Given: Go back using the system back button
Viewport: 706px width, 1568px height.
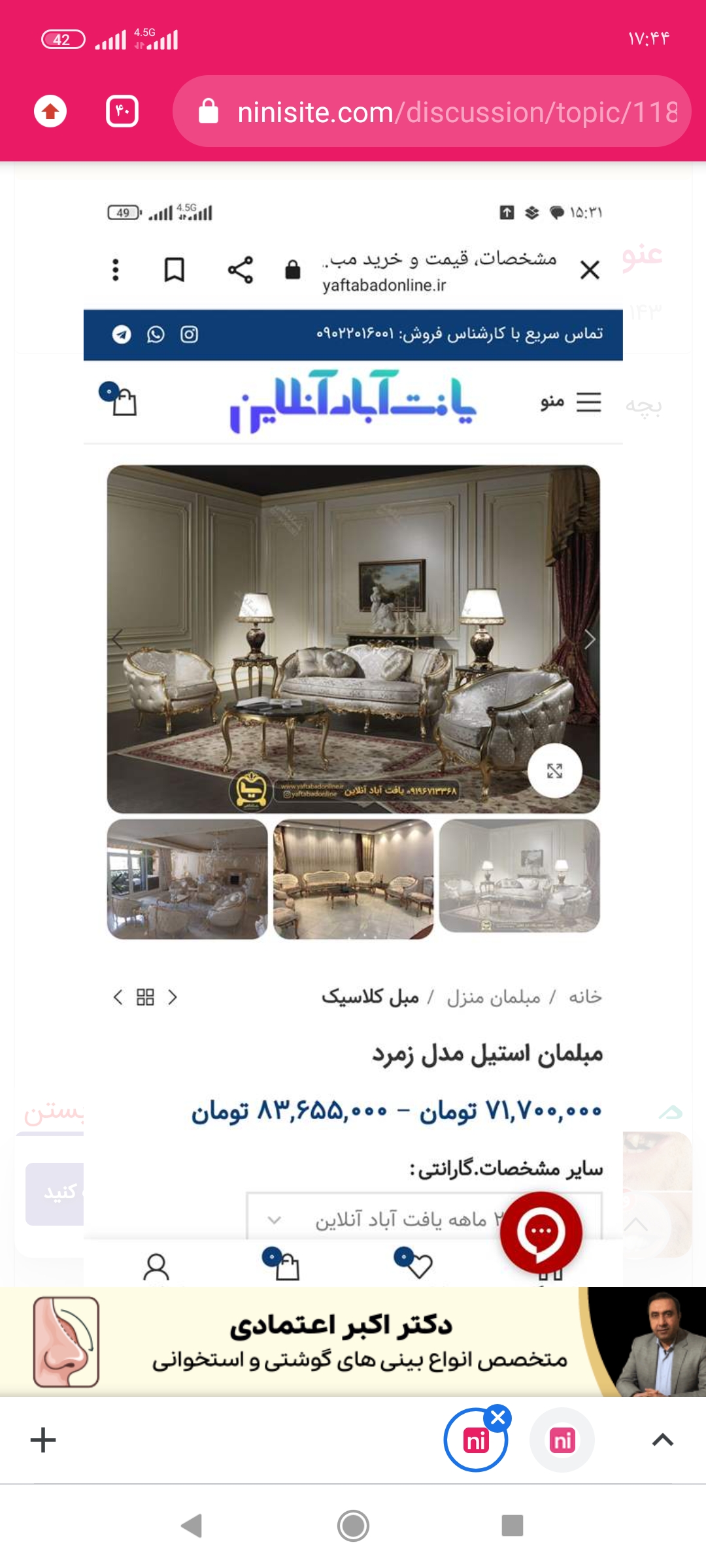Looking at the screenshot, I should tap(192, 1526).
